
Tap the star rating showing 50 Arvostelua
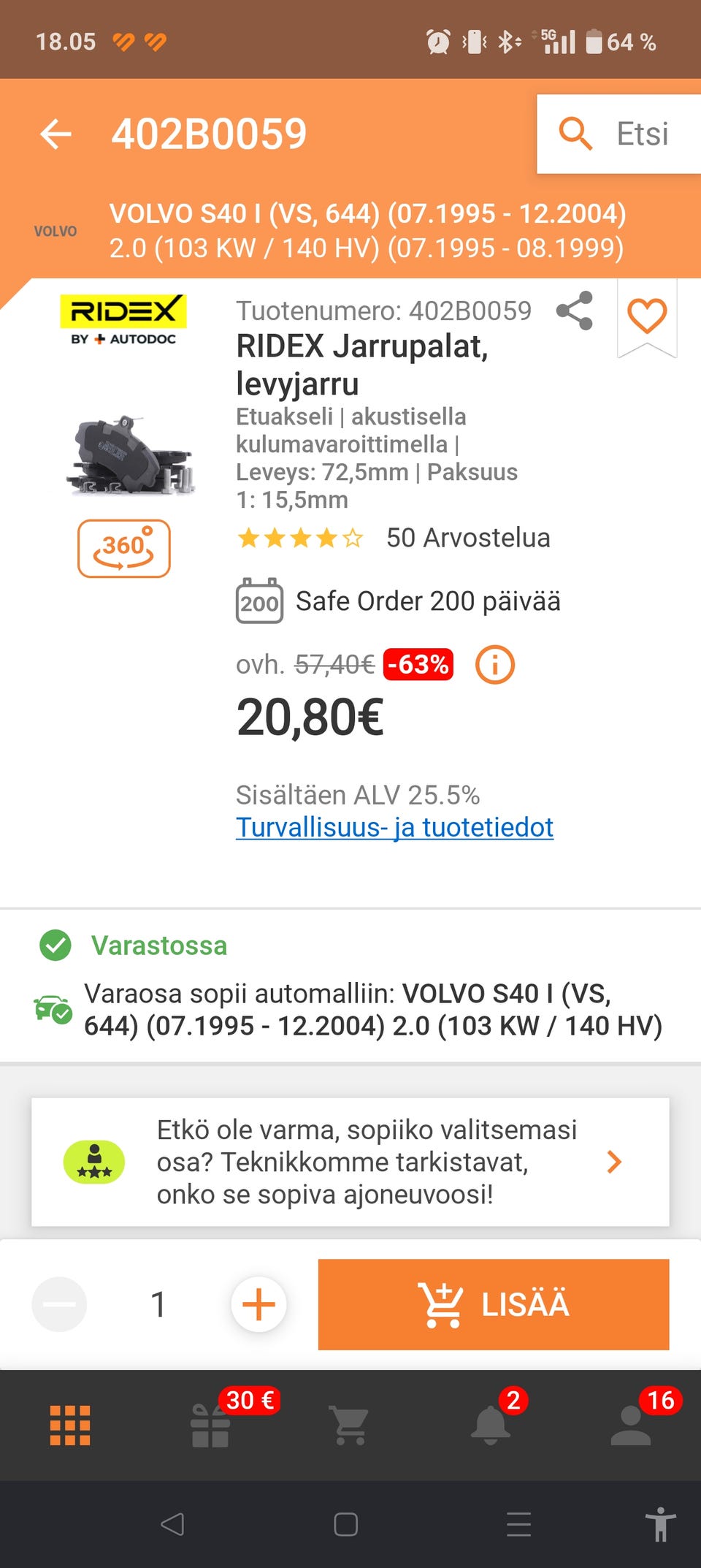[x=299, y=538]
